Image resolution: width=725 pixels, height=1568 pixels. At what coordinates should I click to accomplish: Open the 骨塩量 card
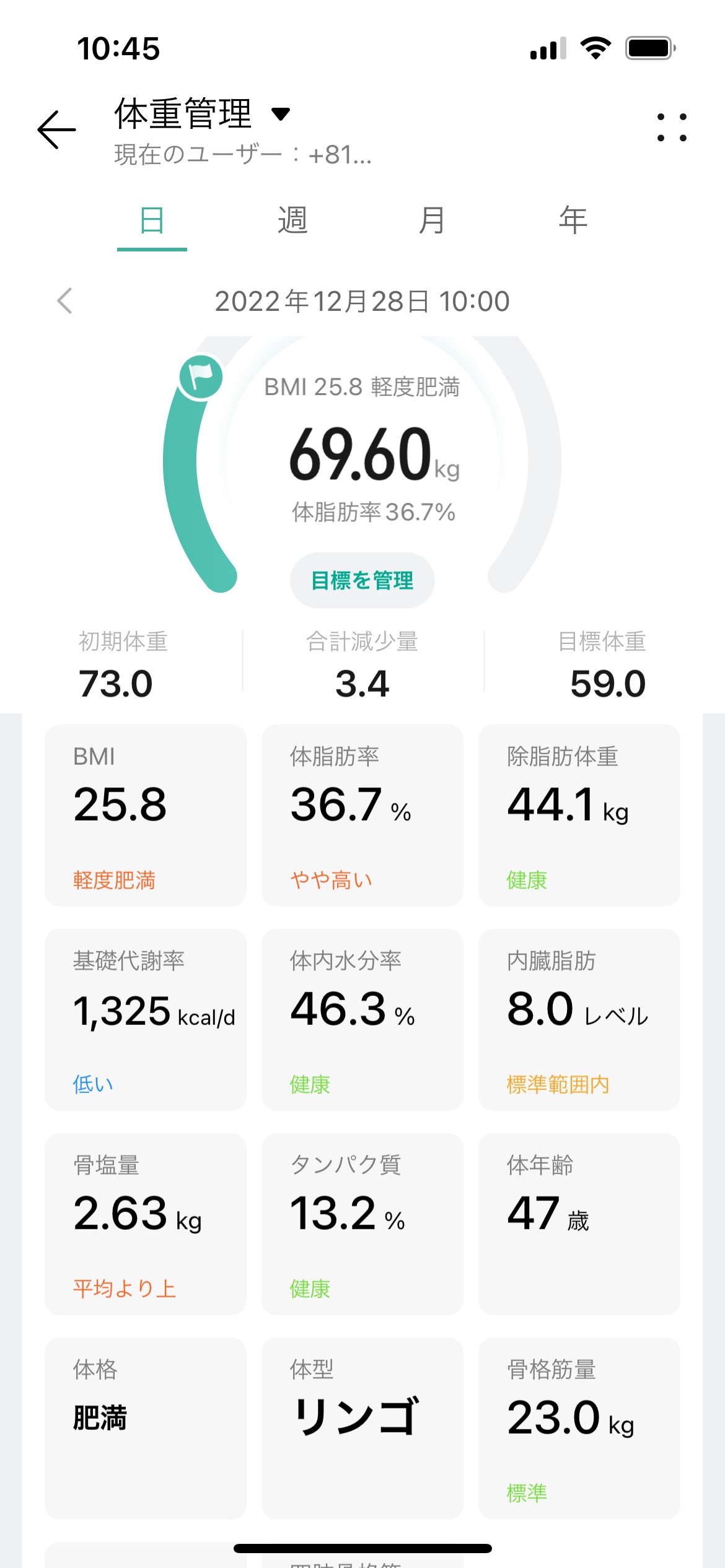coord(146,1224)
